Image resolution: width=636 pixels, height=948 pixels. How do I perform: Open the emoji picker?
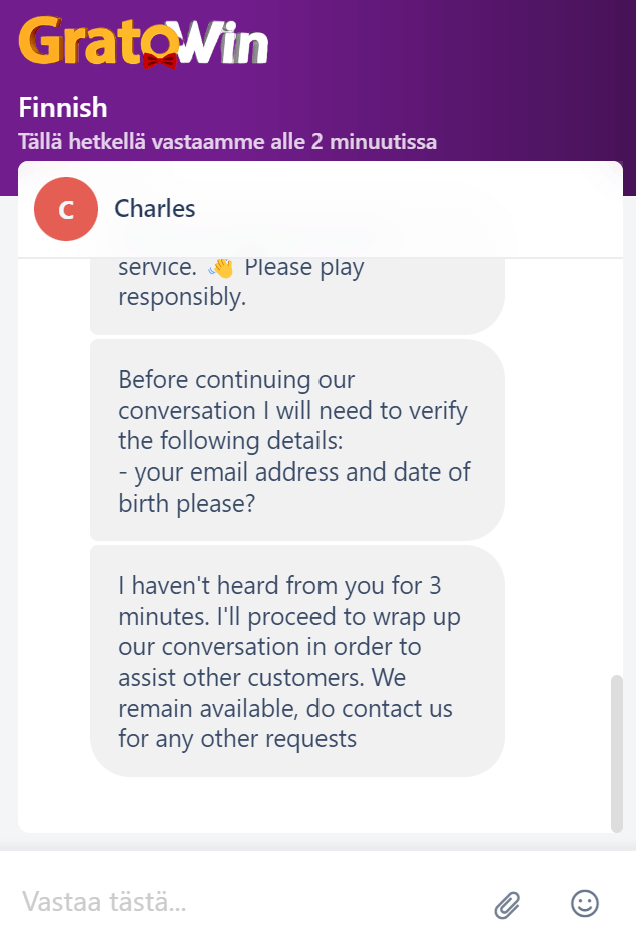click(585, 903)
